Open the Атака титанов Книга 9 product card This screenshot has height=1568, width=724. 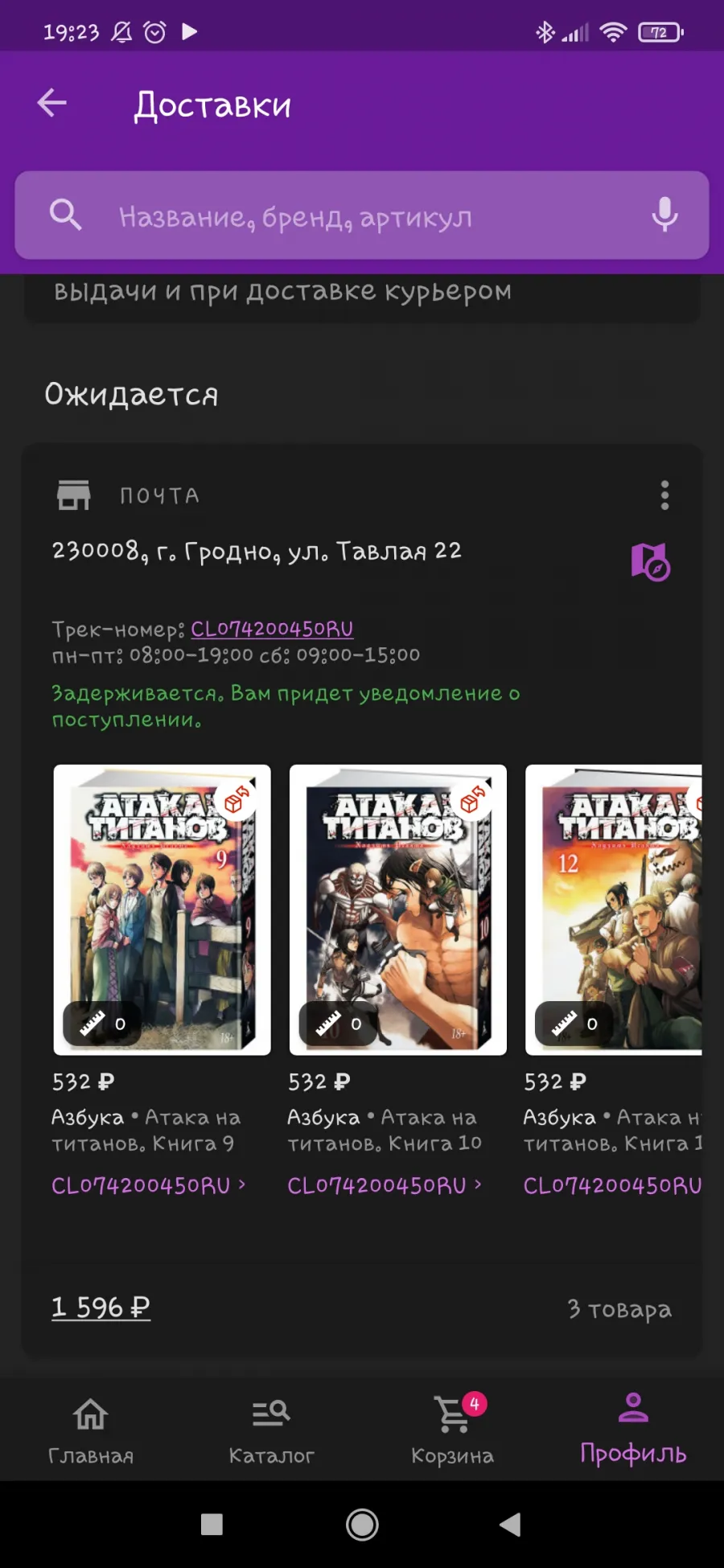point(162,909)
